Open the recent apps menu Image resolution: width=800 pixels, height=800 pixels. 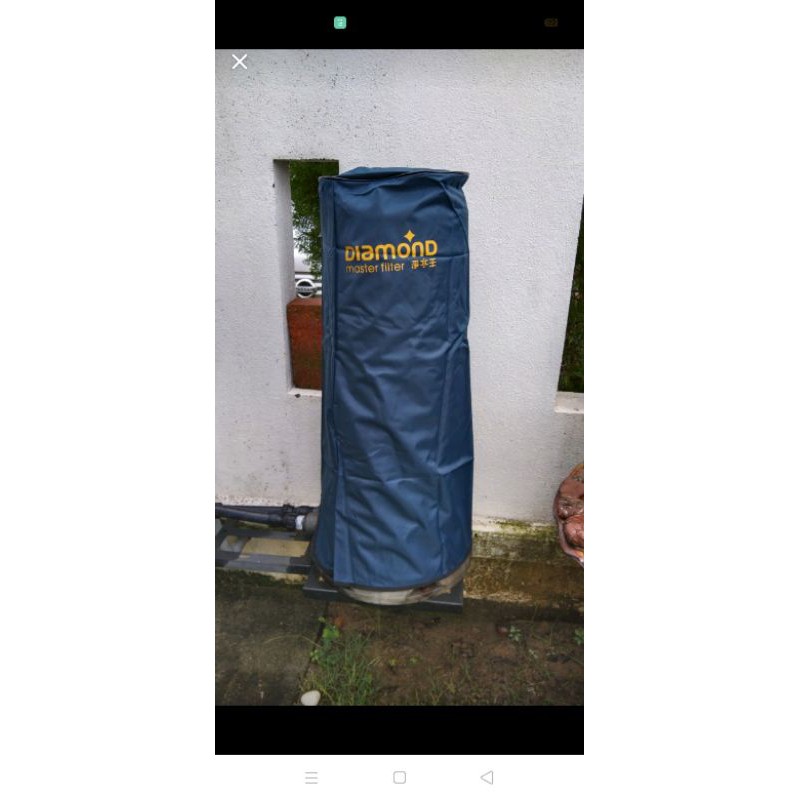click(311, 778)
